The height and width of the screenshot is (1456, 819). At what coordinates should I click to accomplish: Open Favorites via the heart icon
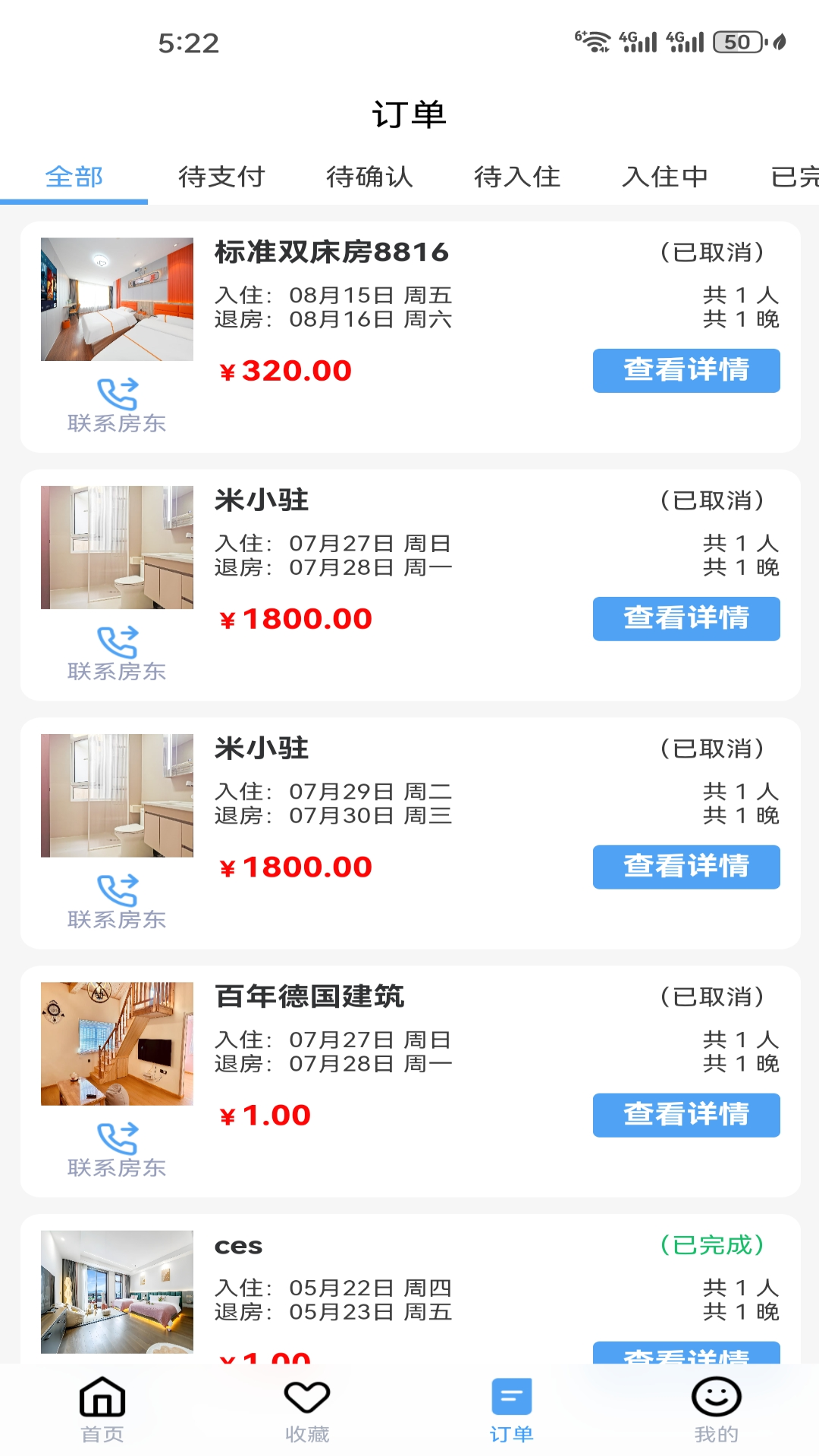[307, 1404]
